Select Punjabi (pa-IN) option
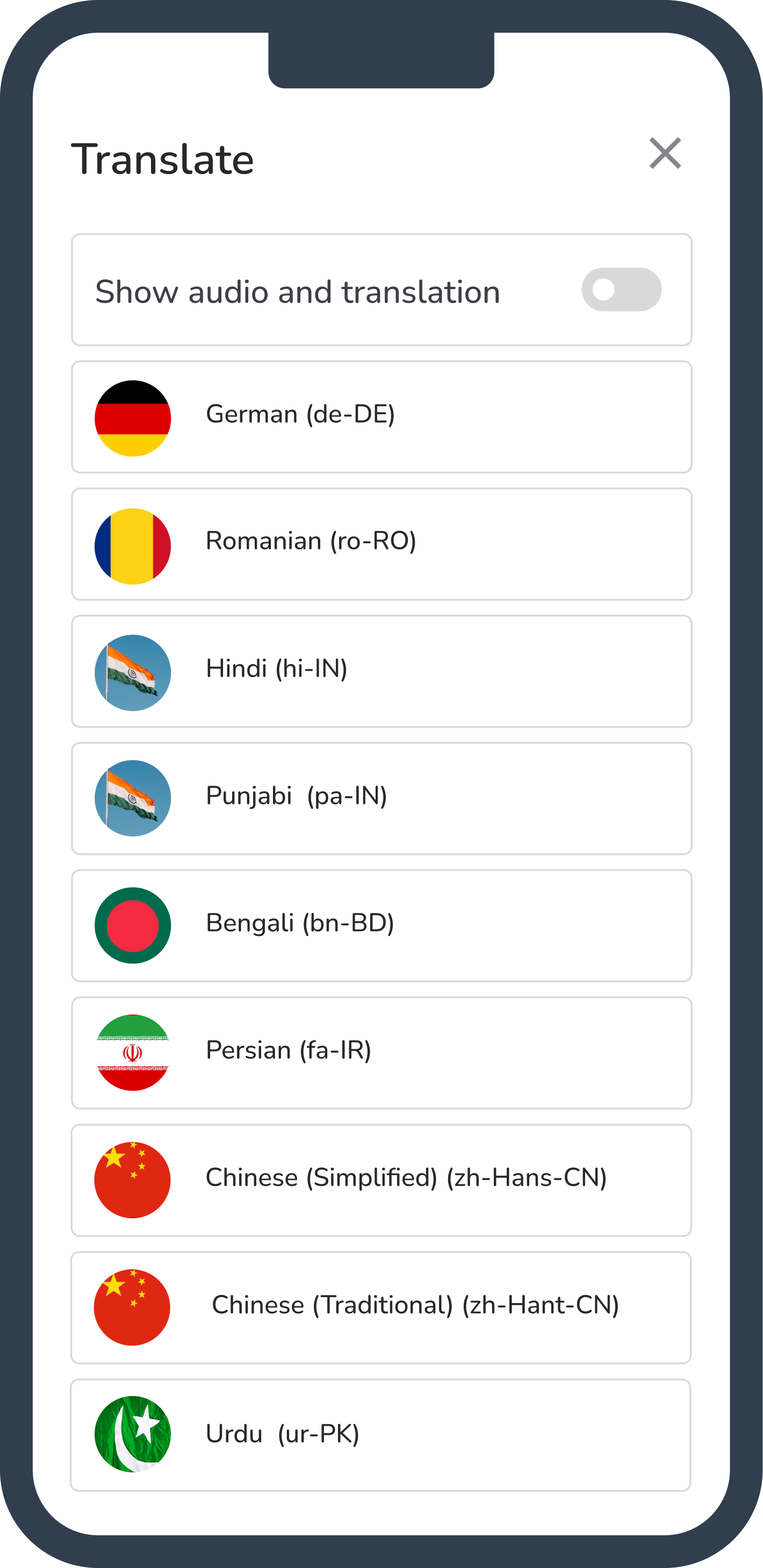Viewport: 763px width, 1568px height. point(381,798)
